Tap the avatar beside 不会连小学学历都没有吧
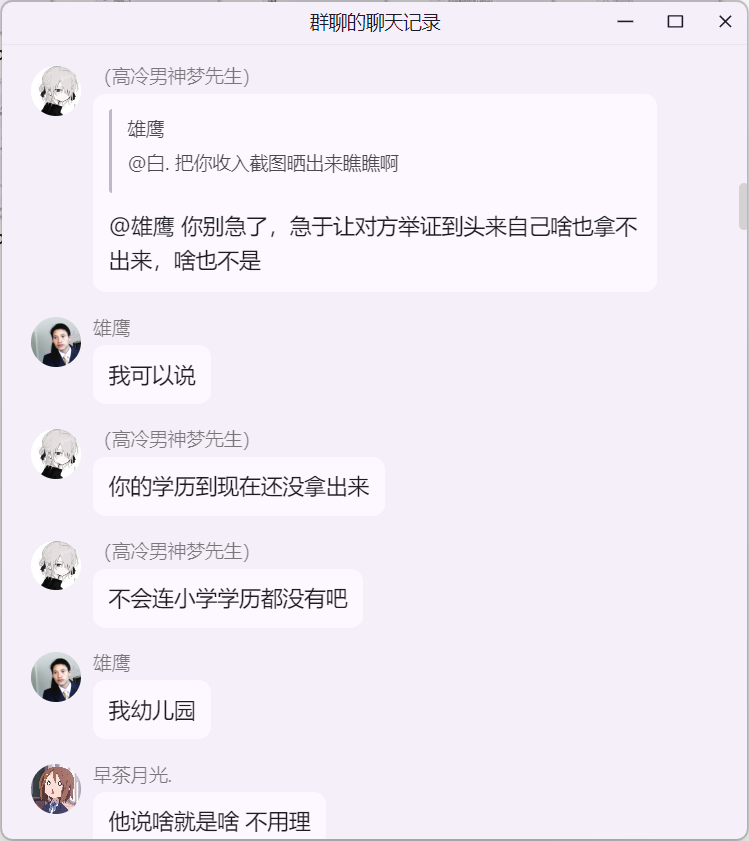Image resolution: width=749 pixels, height=841 pixels. 56,566
